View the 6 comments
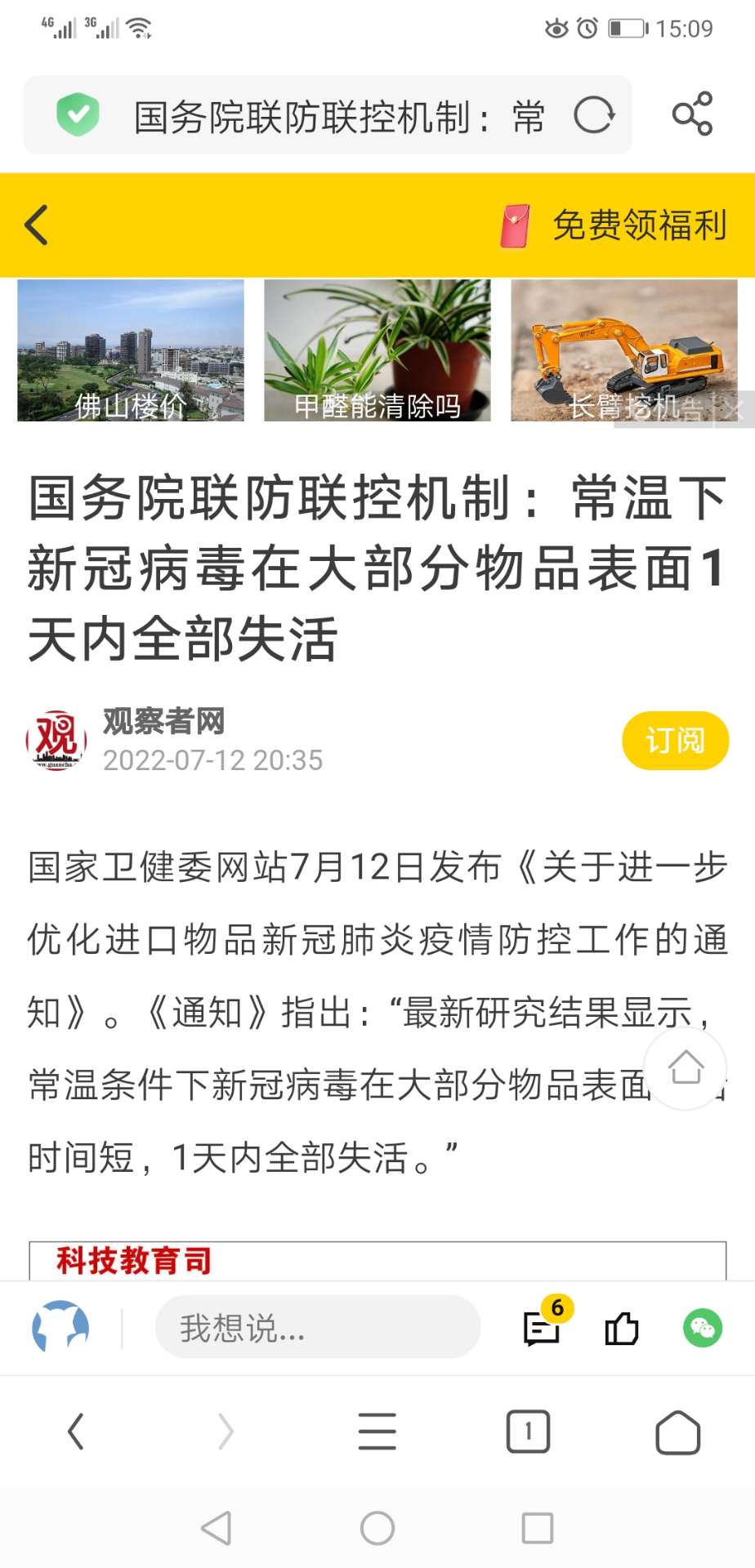This screenshot has width=755, height=1568. click(542, 1328)
